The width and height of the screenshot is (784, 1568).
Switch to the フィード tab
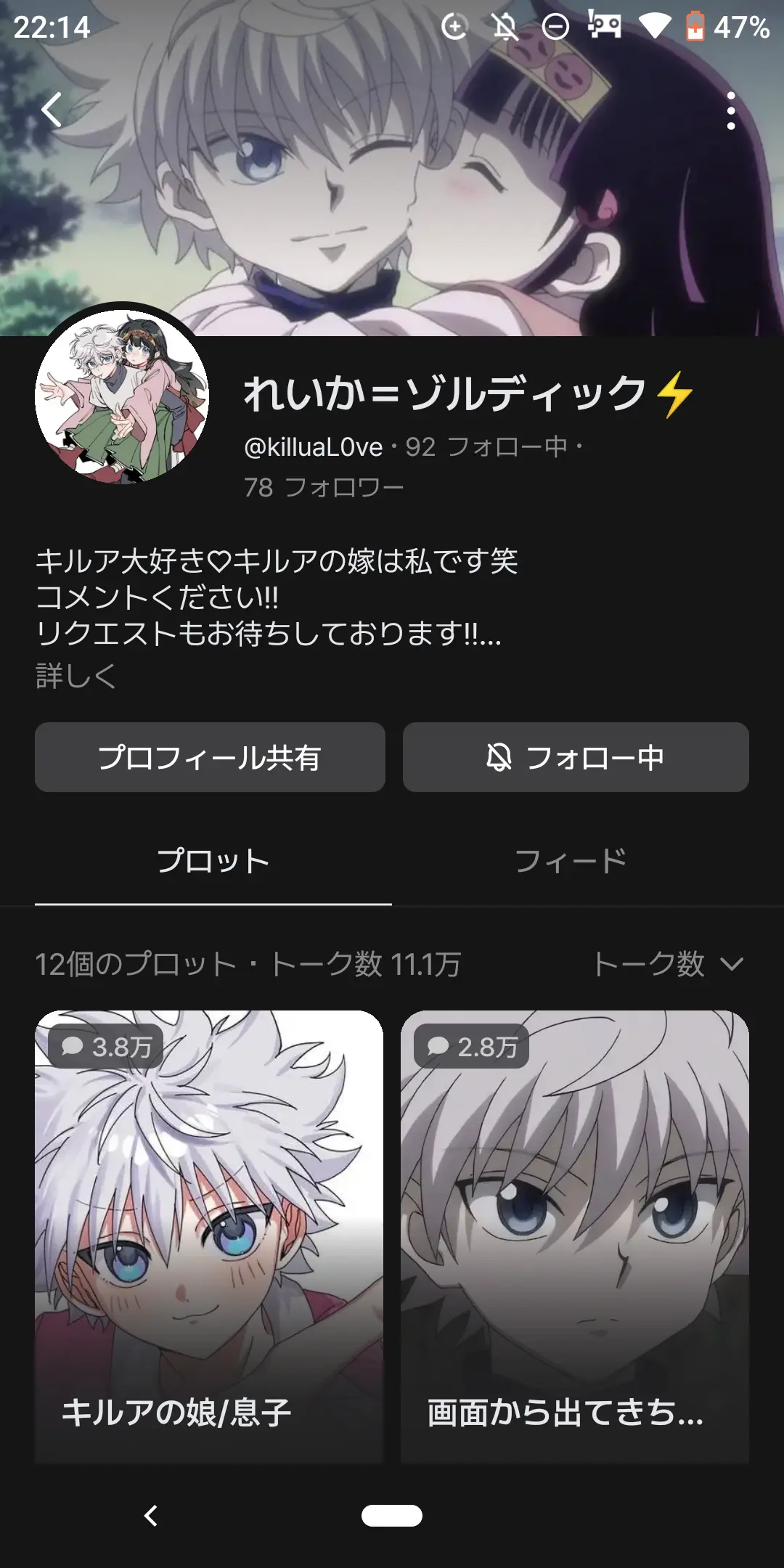click(x=571, y=861)
